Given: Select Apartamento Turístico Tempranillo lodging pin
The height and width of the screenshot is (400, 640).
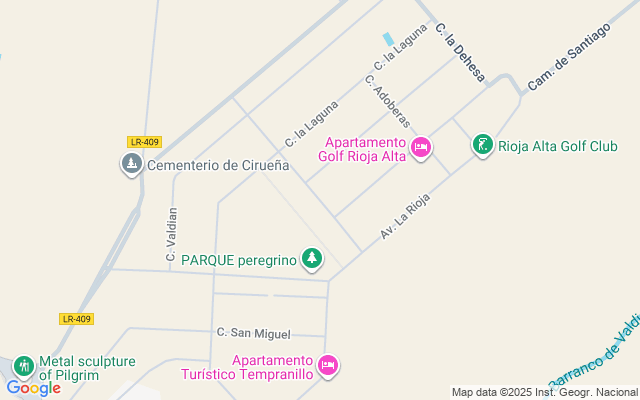Looking at the screenshot, I should coord(328,366).
